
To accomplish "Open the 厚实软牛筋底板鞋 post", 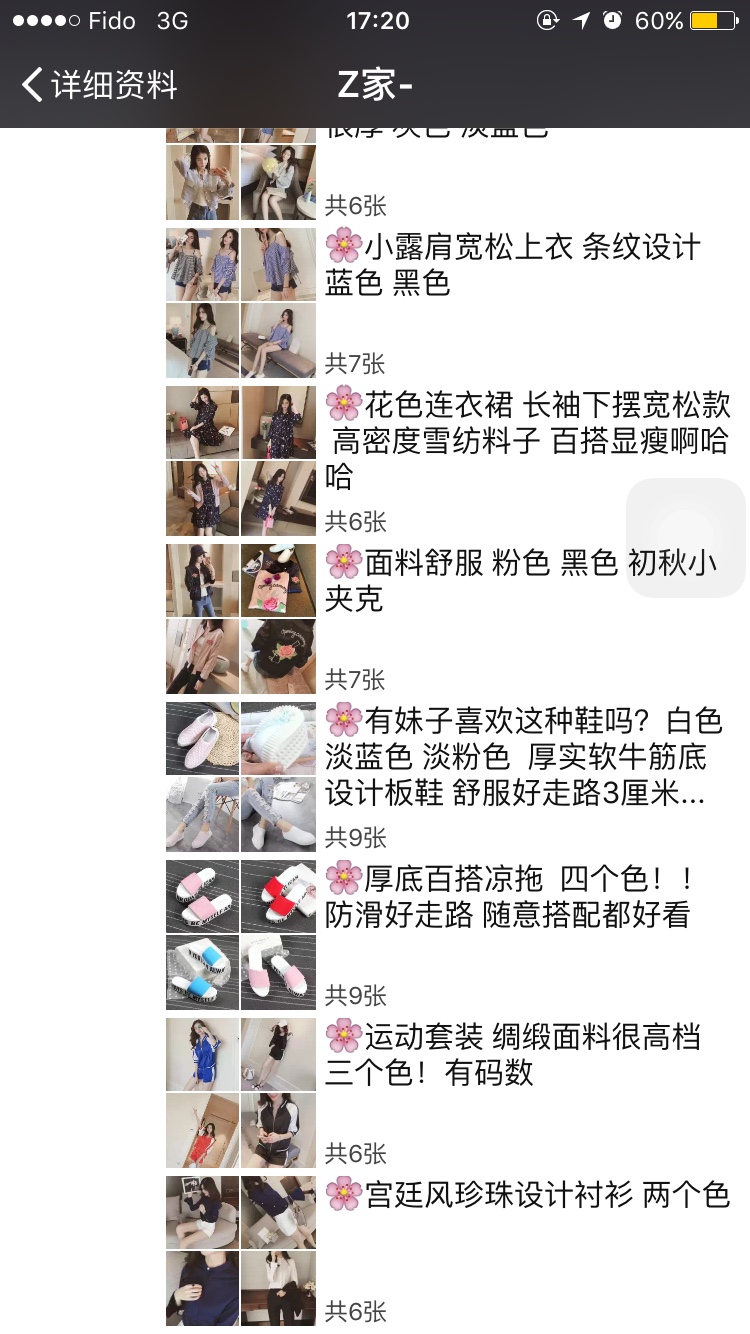I will point(522,756).
